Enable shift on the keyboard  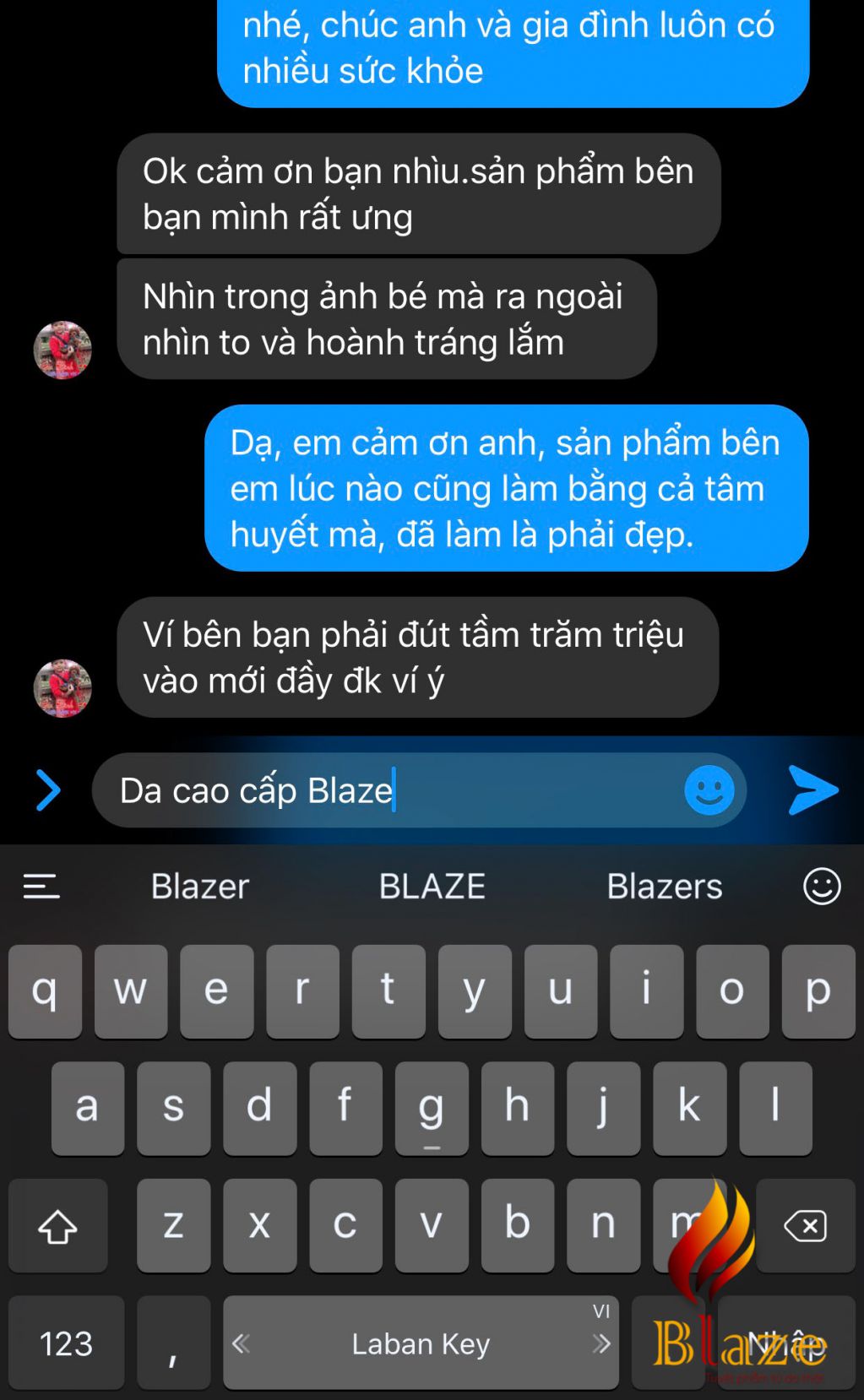pyautogui.click(x=57, y=1225)
